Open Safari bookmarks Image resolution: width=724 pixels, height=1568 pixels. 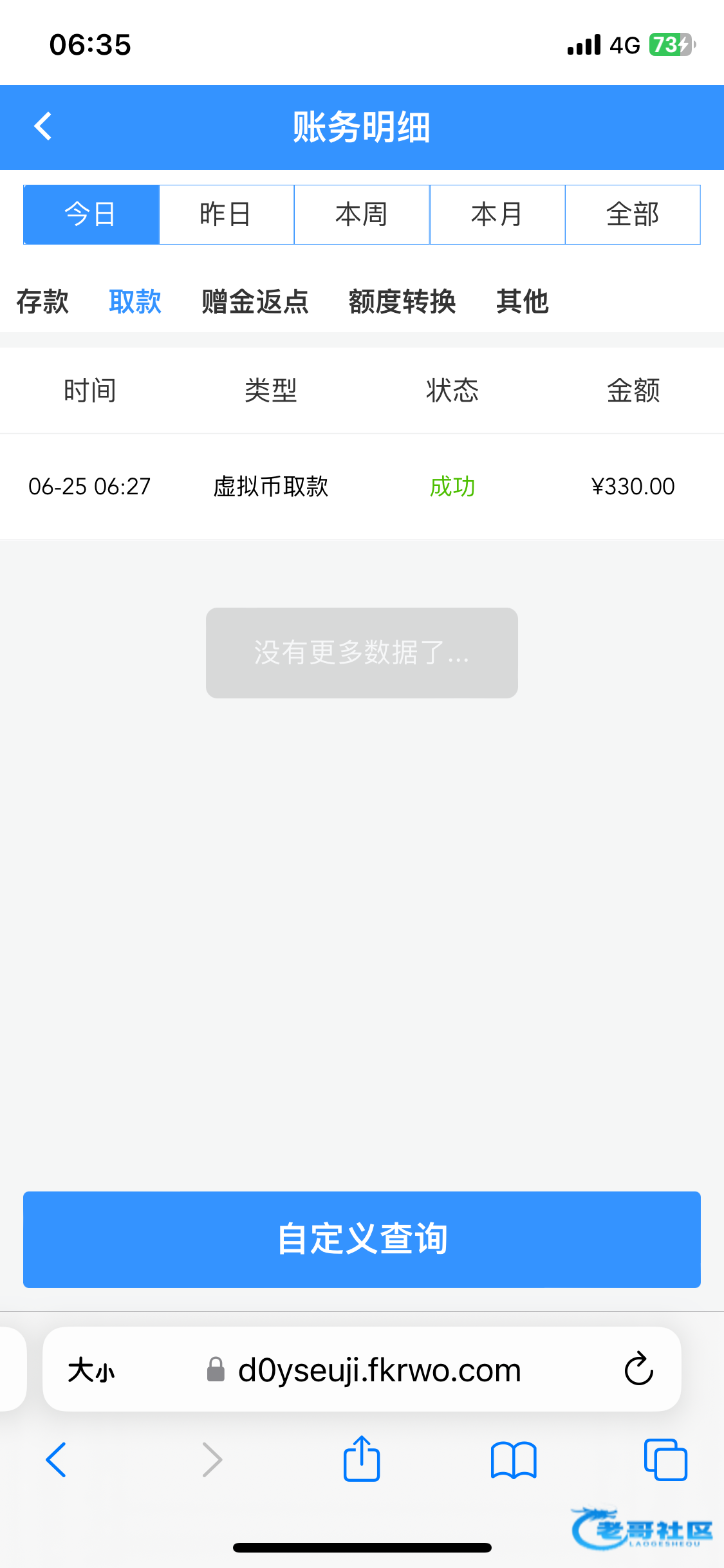tap(513, 1459)
